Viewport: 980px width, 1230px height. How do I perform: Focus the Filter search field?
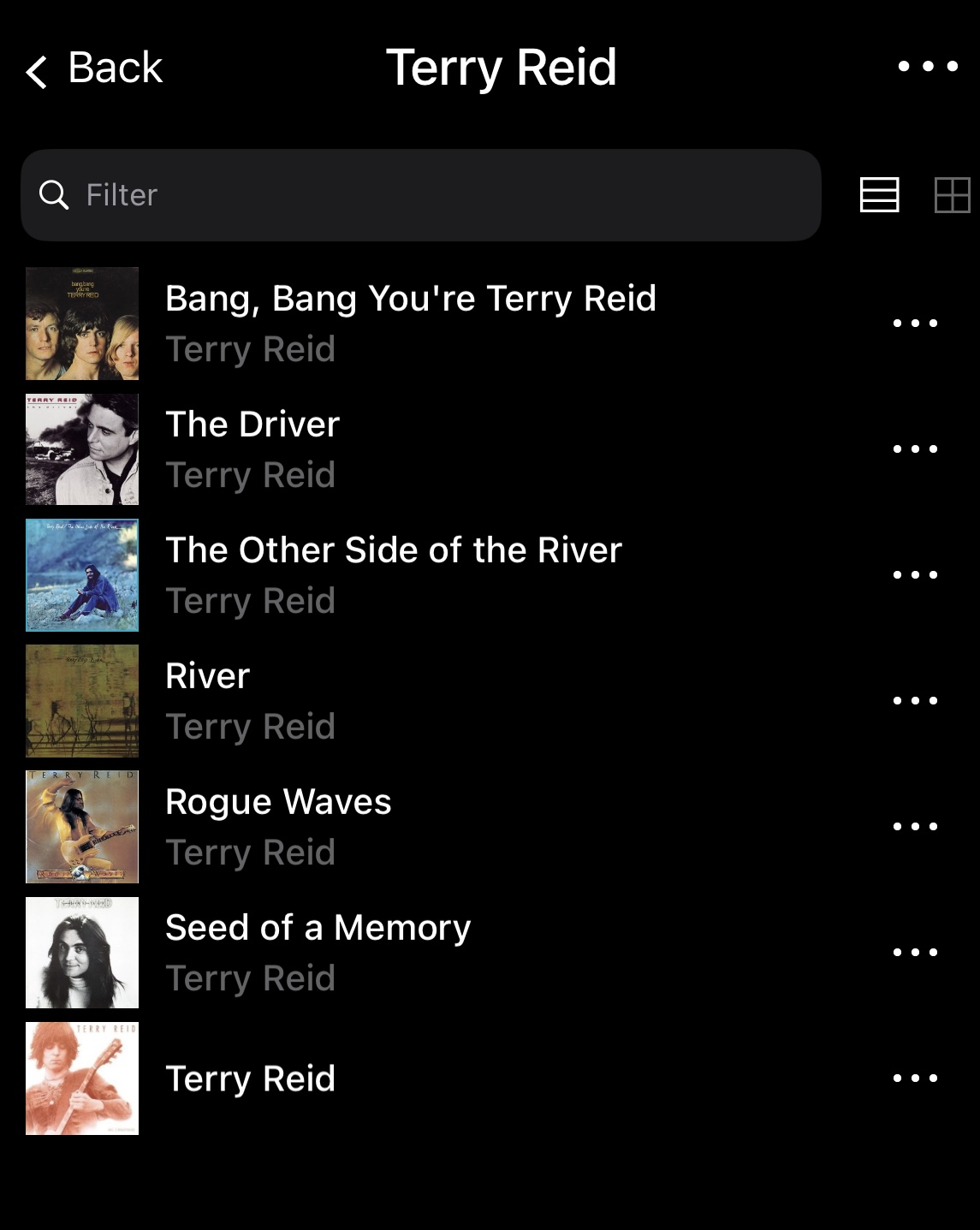click(421, 195)
